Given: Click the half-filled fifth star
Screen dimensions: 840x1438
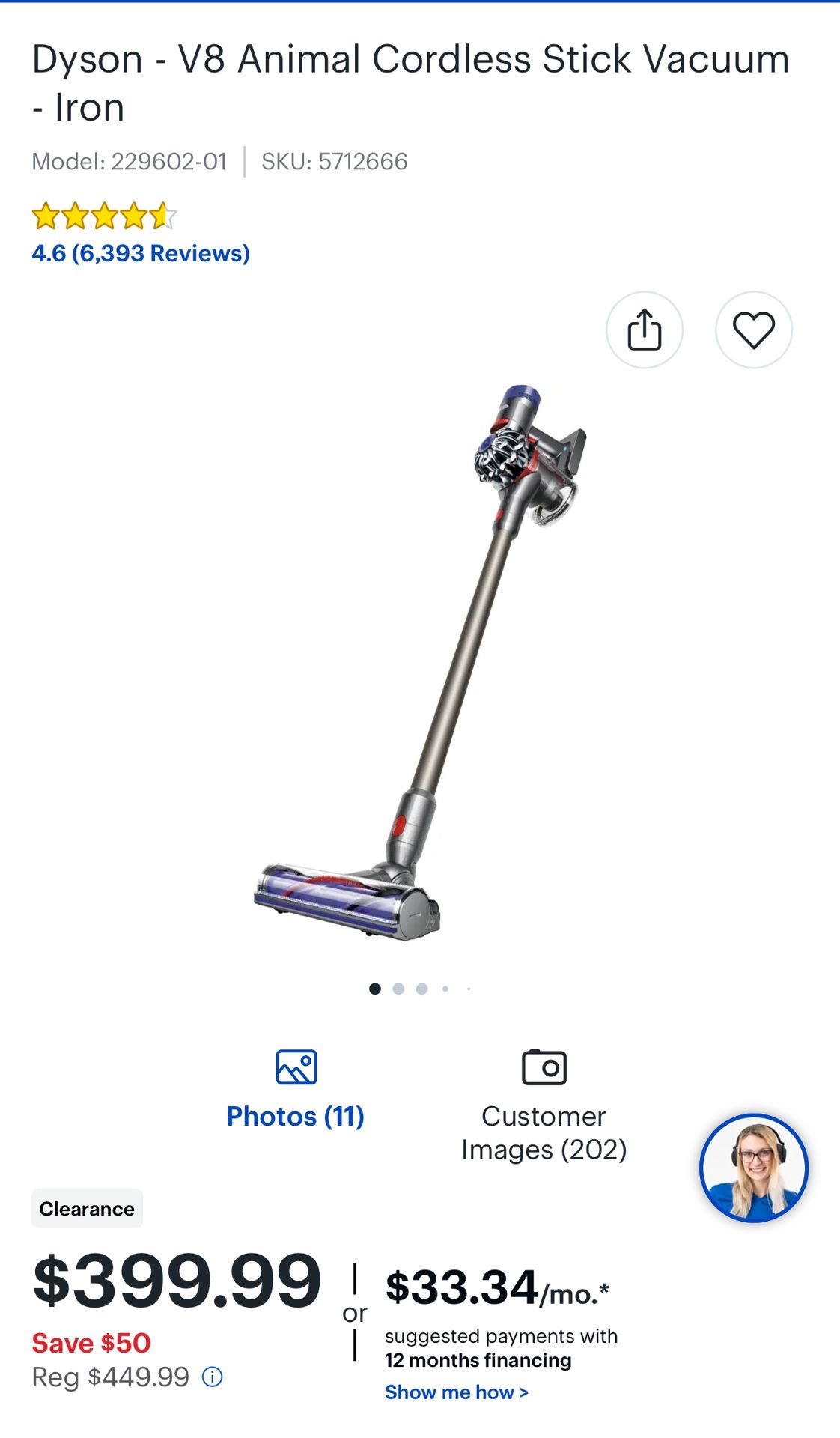Looking at the screenshot, I should coord(164,216).
